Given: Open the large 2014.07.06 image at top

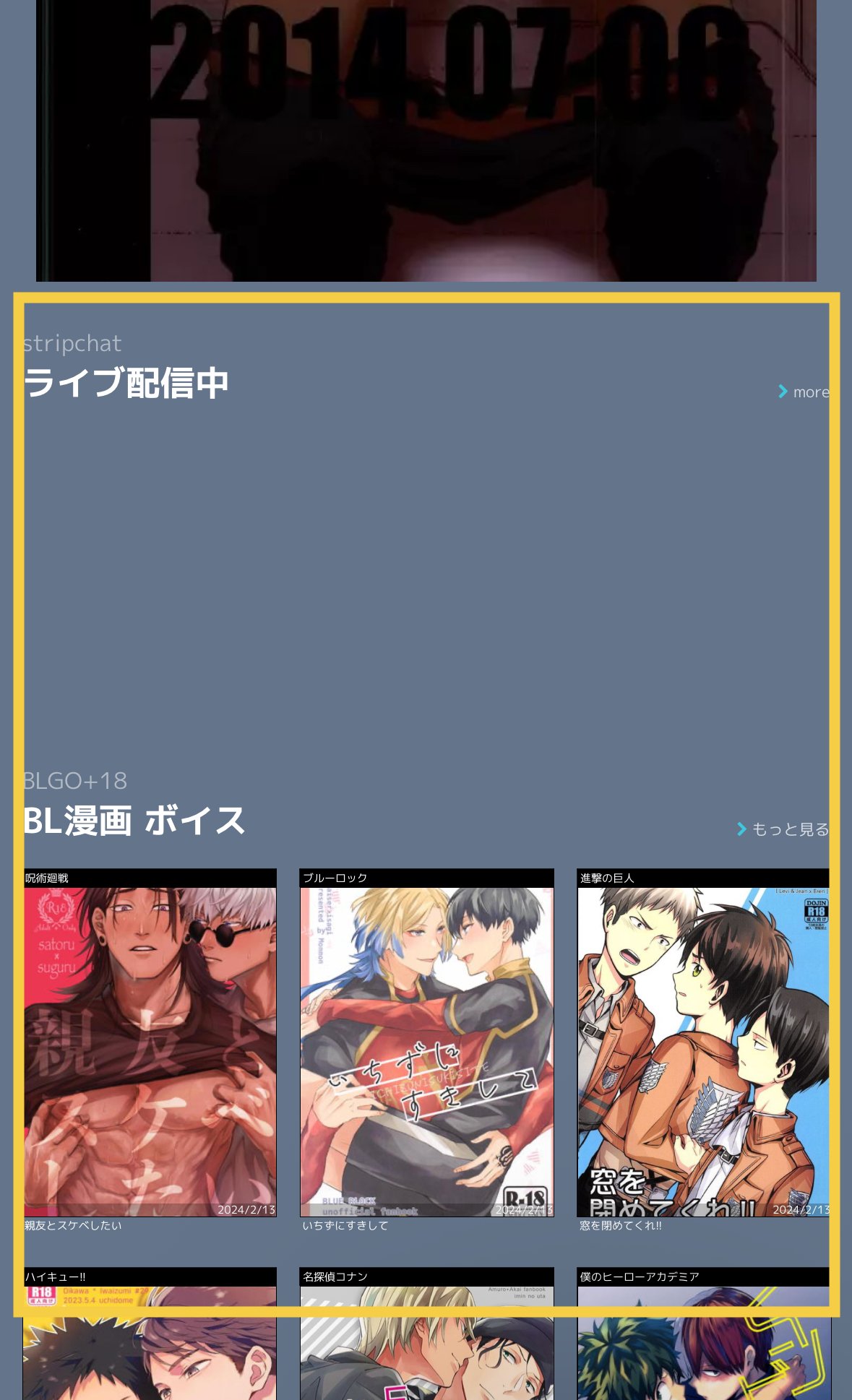Looking at the screenshot, I should coord(426,141).
